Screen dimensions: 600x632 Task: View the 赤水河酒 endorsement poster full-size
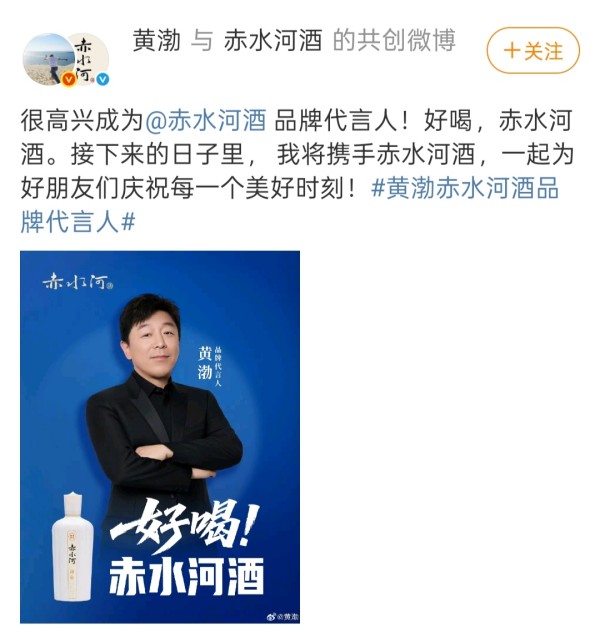[160, 437]
